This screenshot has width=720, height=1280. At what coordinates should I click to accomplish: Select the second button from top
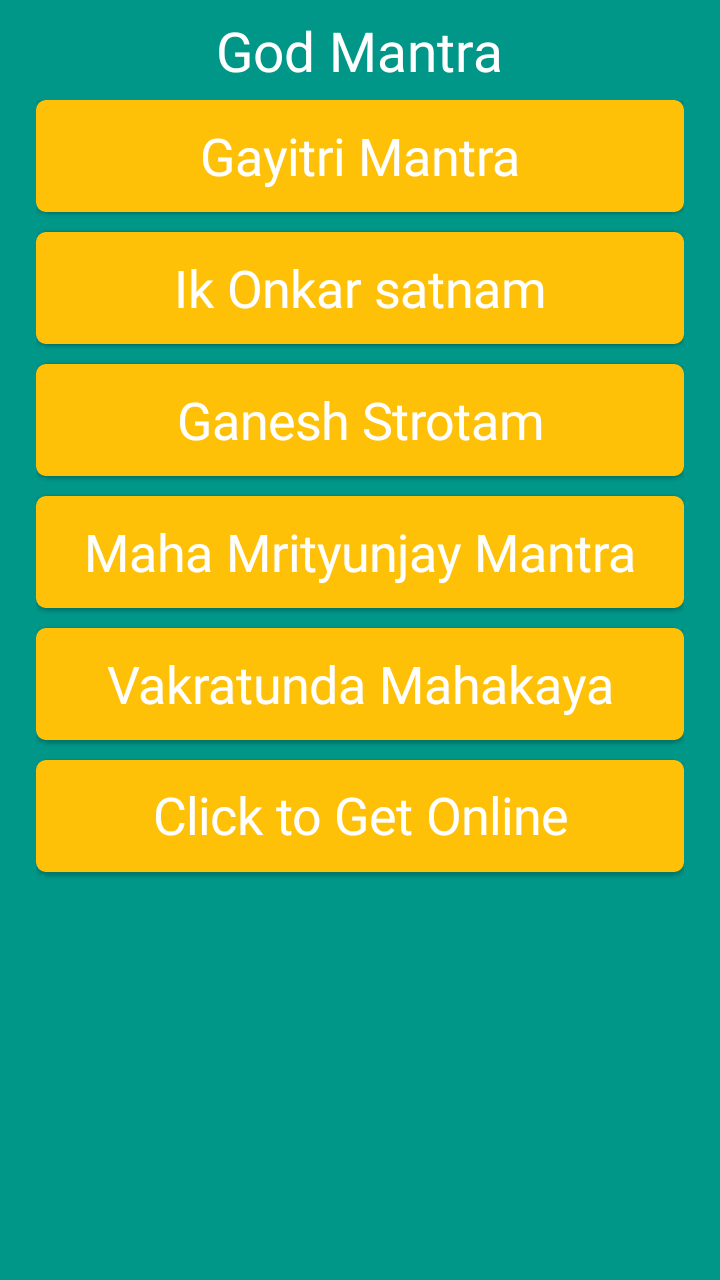(360, 288)
